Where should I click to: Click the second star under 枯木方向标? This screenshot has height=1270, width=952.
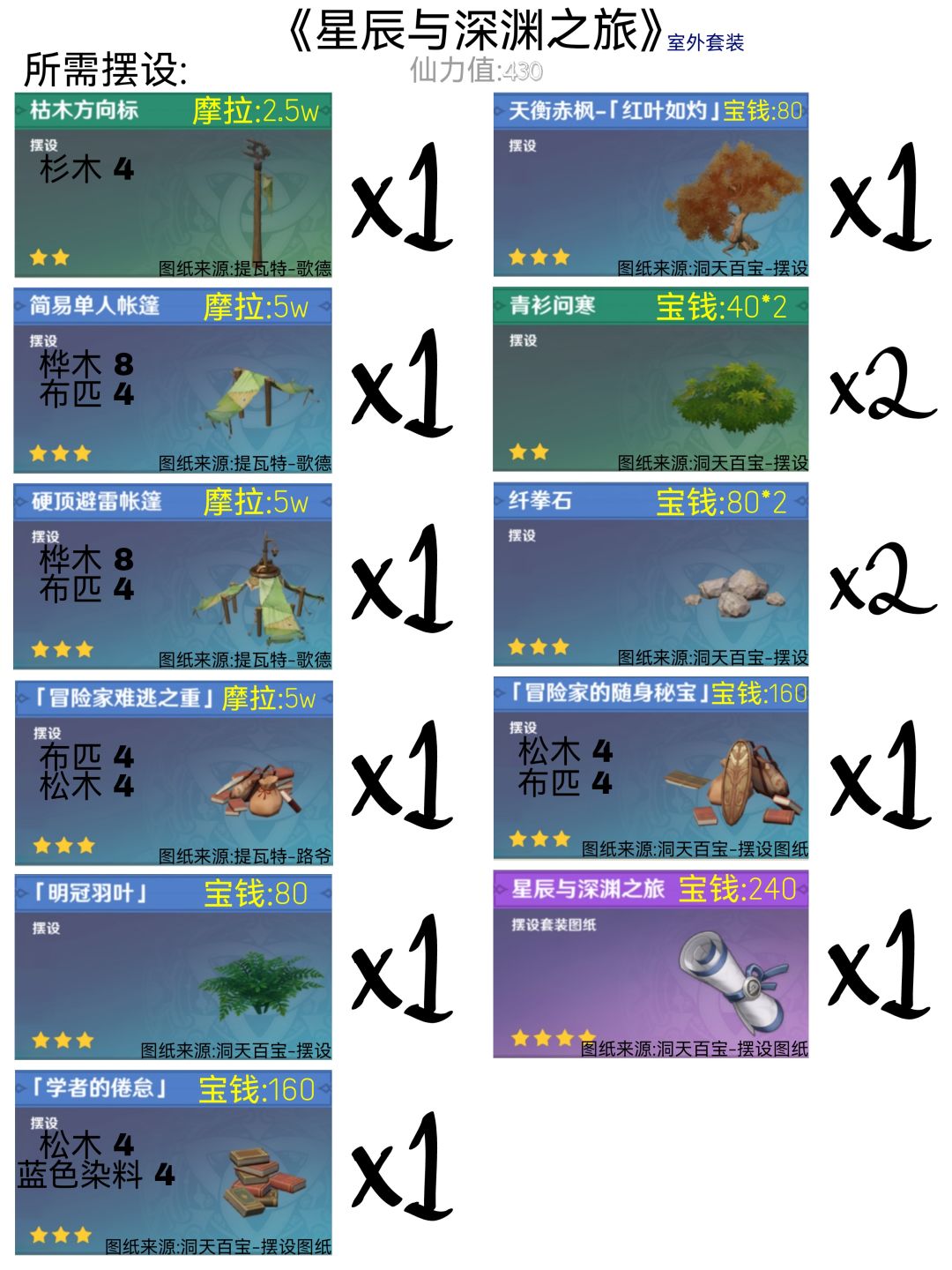59,257
